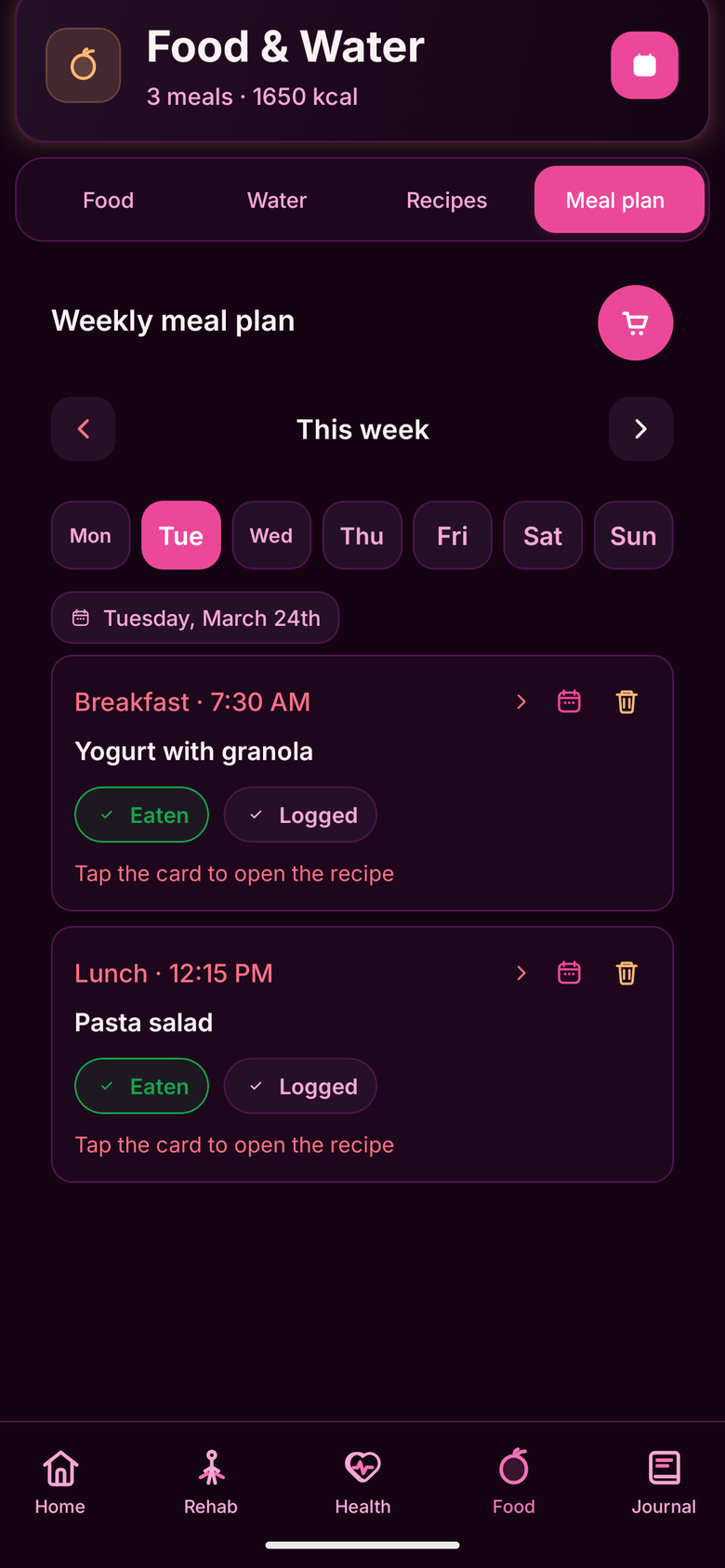The image size is (725, 1568).
Task: Delete the Lunch pasta salad entry
Action: (626, 973)
